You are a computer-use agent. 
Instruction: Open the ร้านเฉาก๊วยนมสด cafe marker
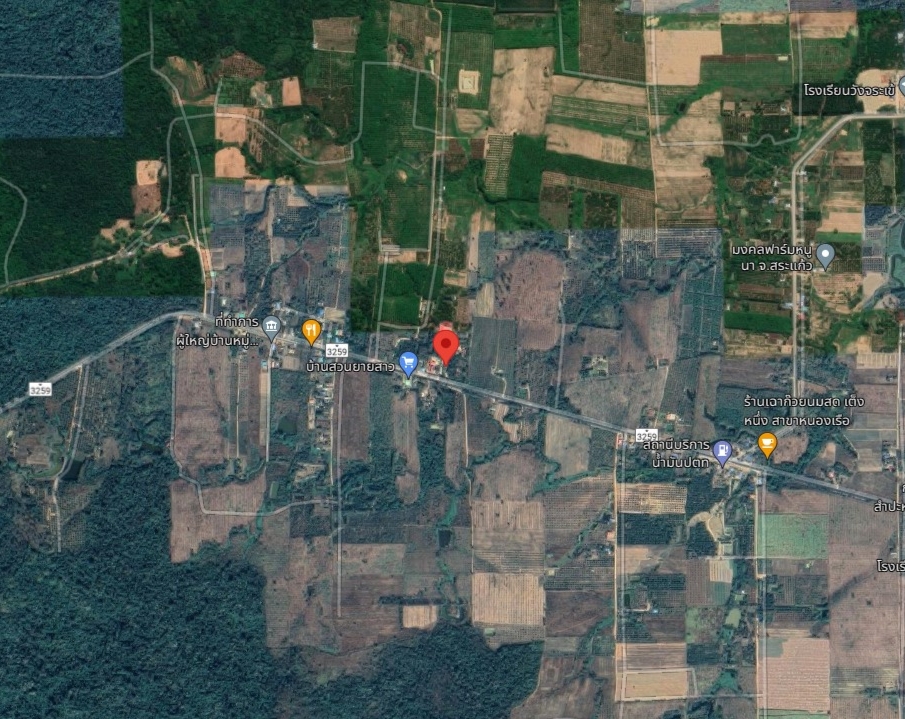767,443
